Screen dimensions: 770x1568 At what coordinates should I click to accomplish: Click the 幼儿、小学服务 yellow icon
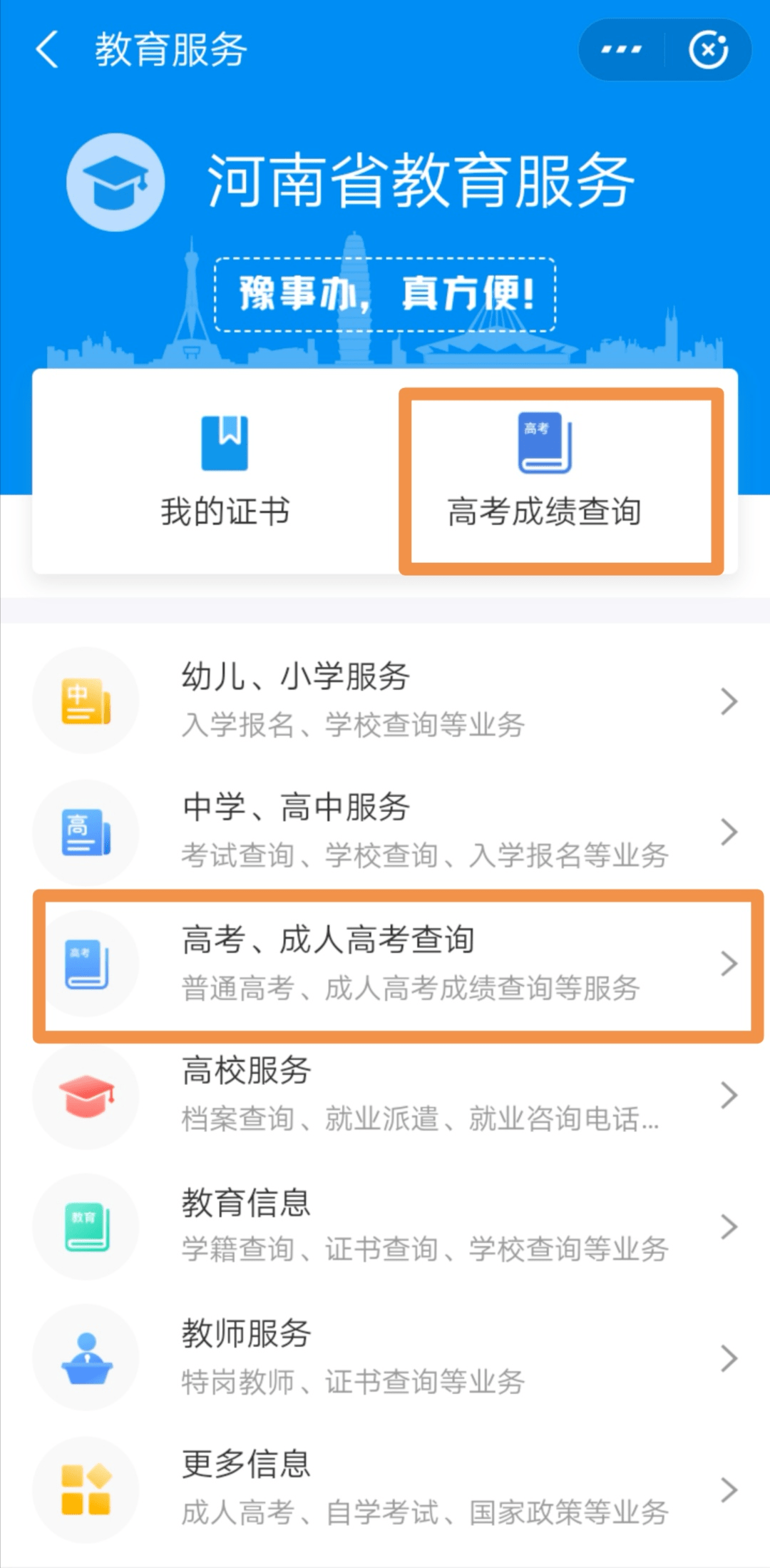[86, 701]
